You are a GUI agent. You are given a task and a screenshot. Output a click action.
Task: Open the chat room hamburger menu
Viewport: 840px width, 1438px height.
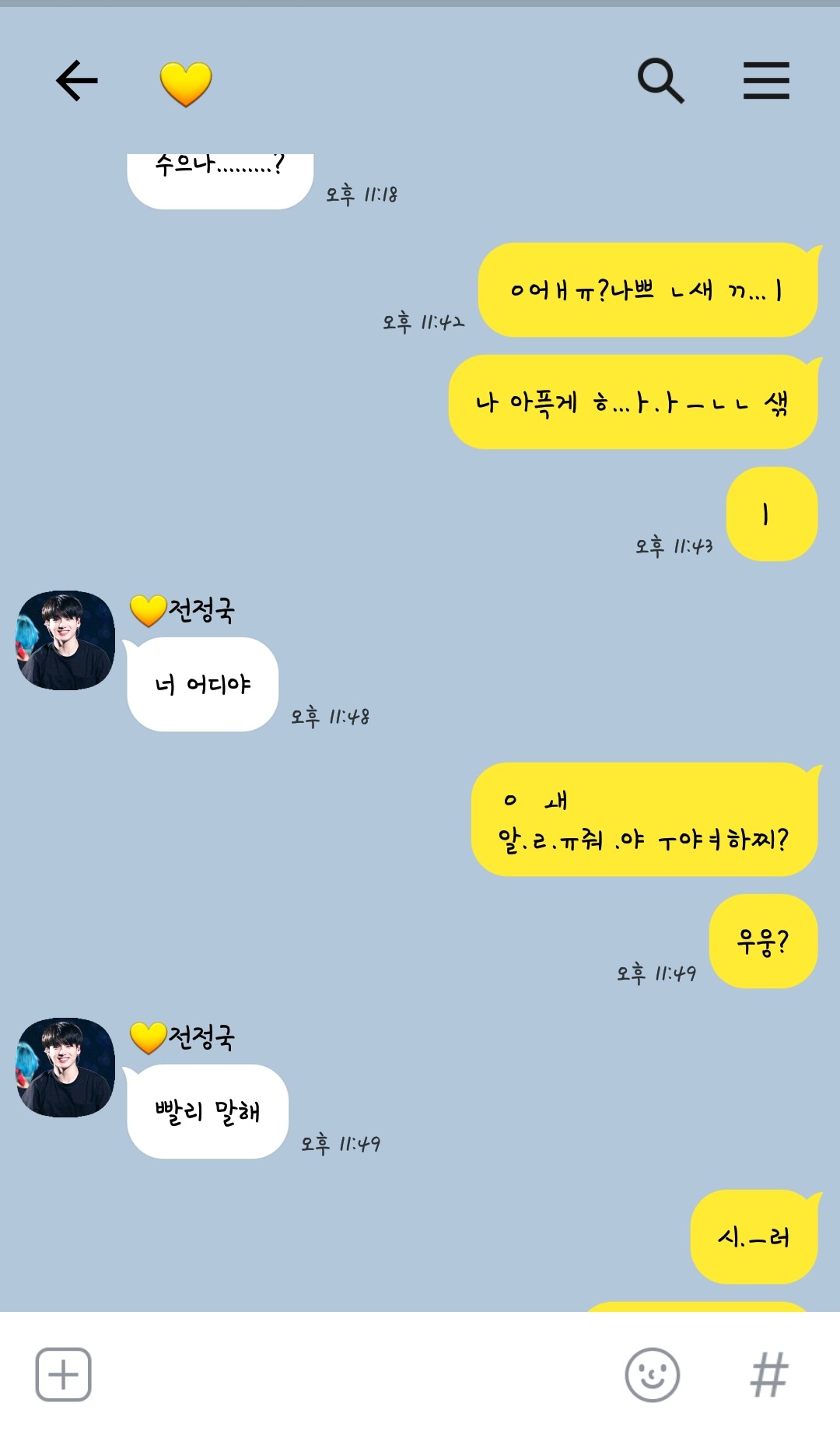[x=766, y=81]
